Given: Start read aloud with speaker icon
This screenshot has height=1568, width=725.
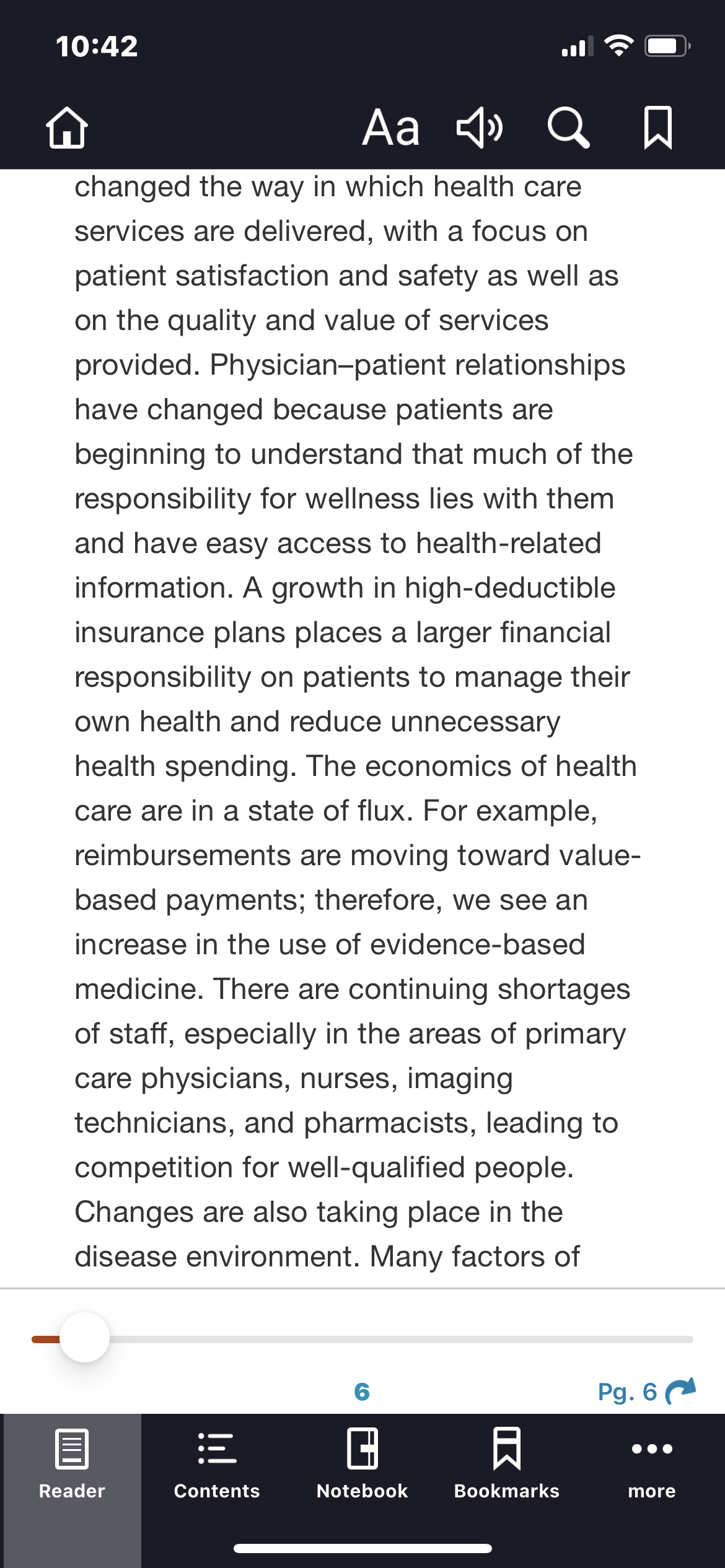Looking at the screenshot, I should (480, 128).
